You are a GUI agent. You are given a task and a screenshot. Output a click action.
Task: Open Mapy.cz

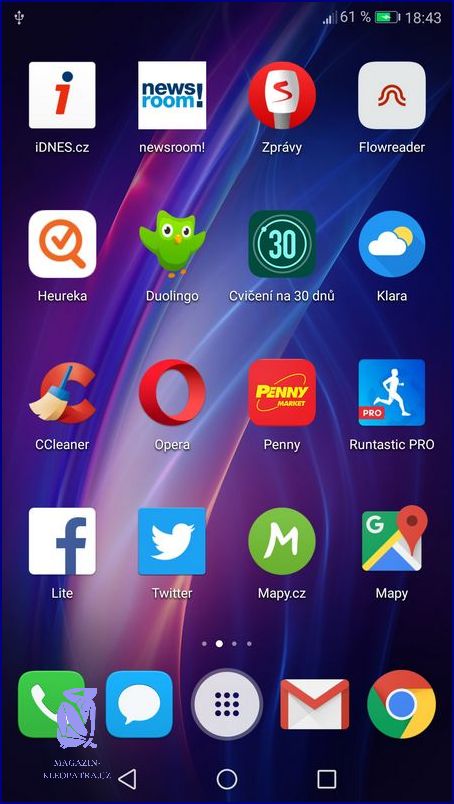click(x=282, y=541)
